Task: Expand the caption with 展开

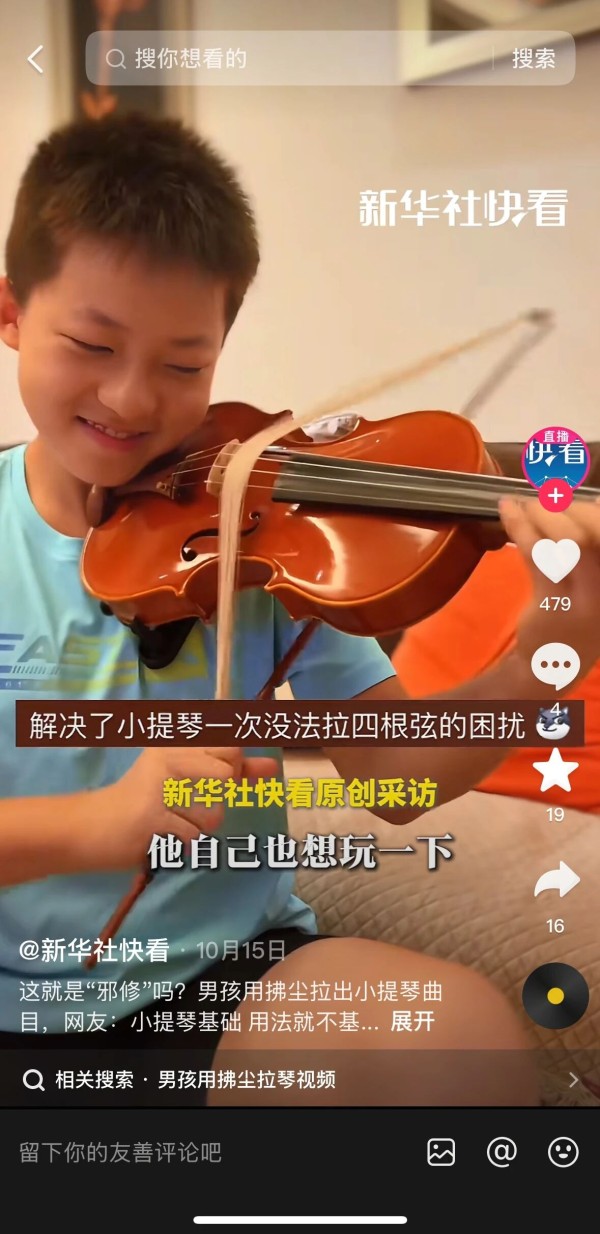Action: point(412,1021)
